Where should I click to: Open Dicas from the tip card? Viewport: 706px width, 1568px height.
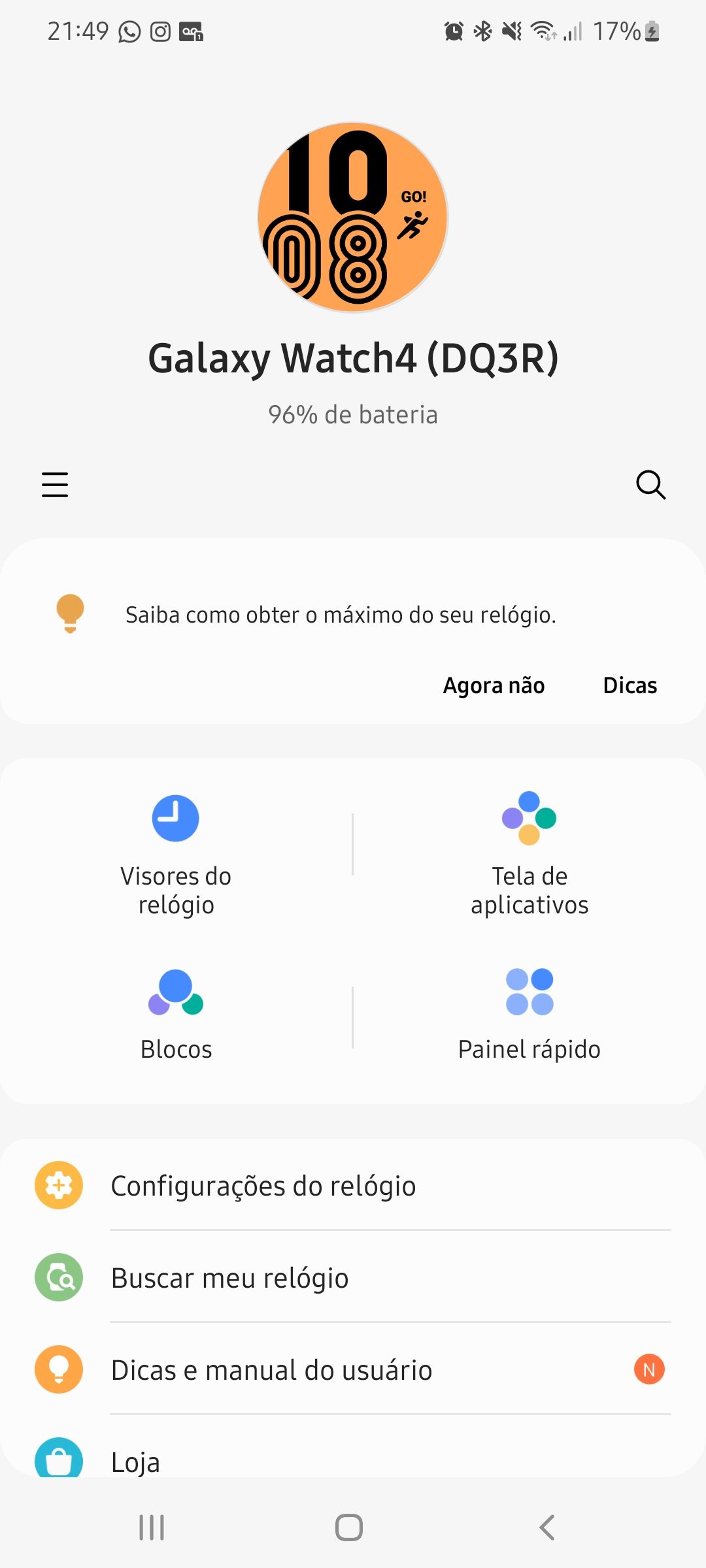630,685
